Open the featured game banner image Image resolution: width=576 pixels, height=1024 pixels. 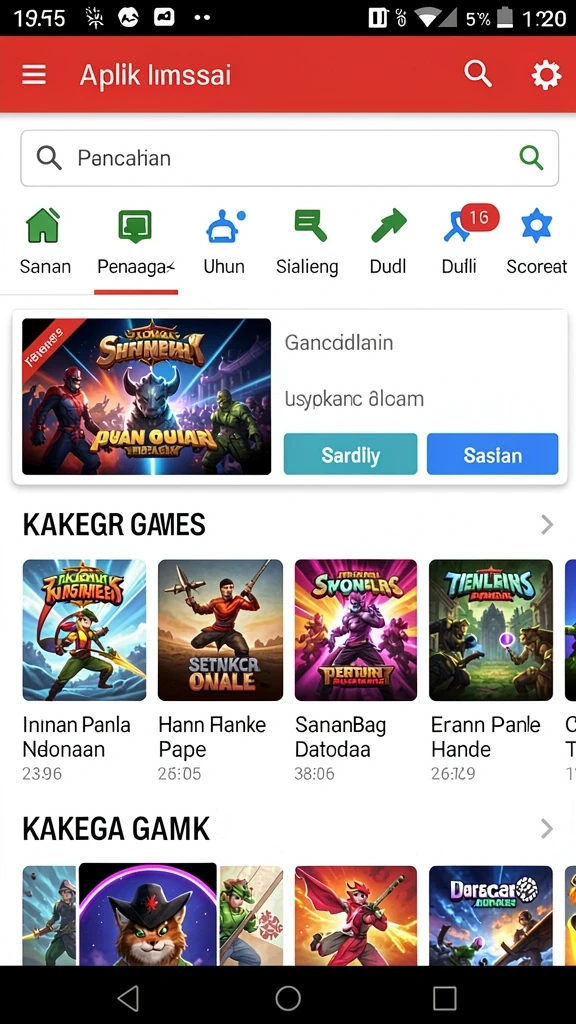tap(146, 396)
